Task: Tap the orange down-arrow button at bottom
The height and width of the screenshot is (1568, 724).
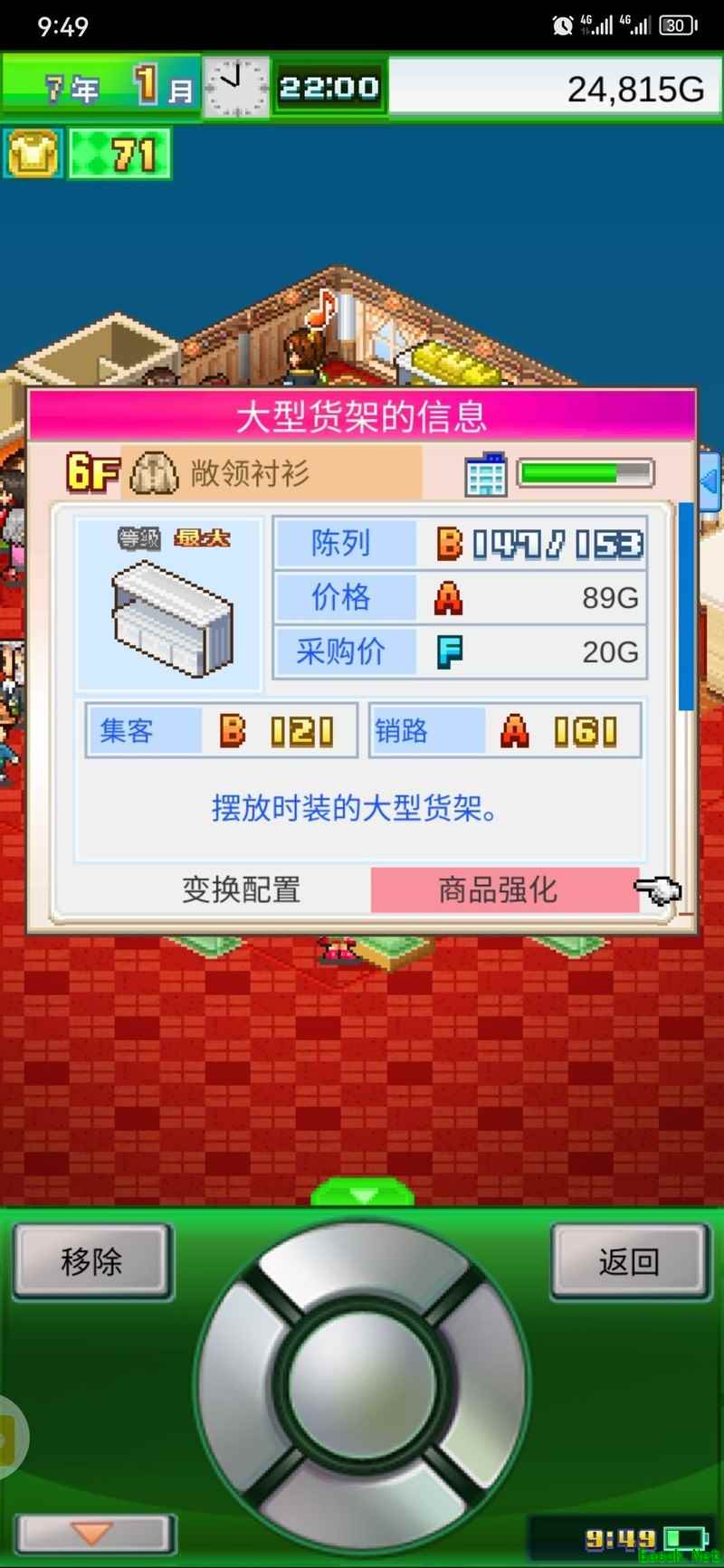Action: [x=92, y=1534]
